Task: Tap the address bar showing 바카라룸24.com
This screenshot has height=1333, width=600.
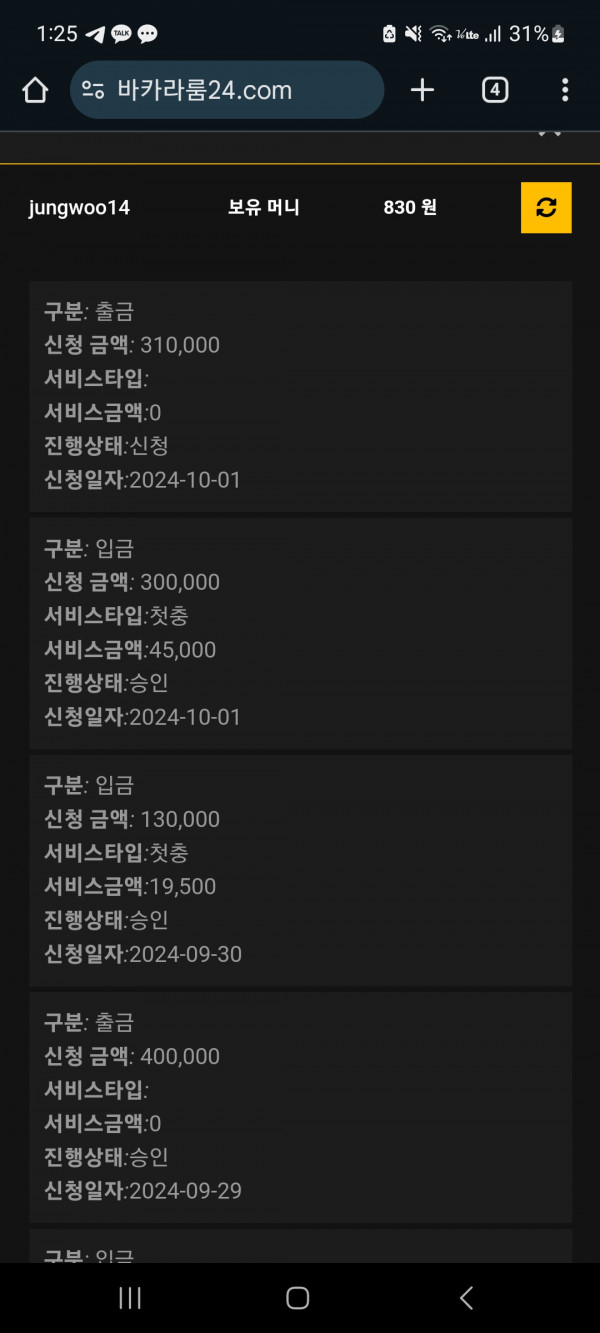Action: coord(227,90)
